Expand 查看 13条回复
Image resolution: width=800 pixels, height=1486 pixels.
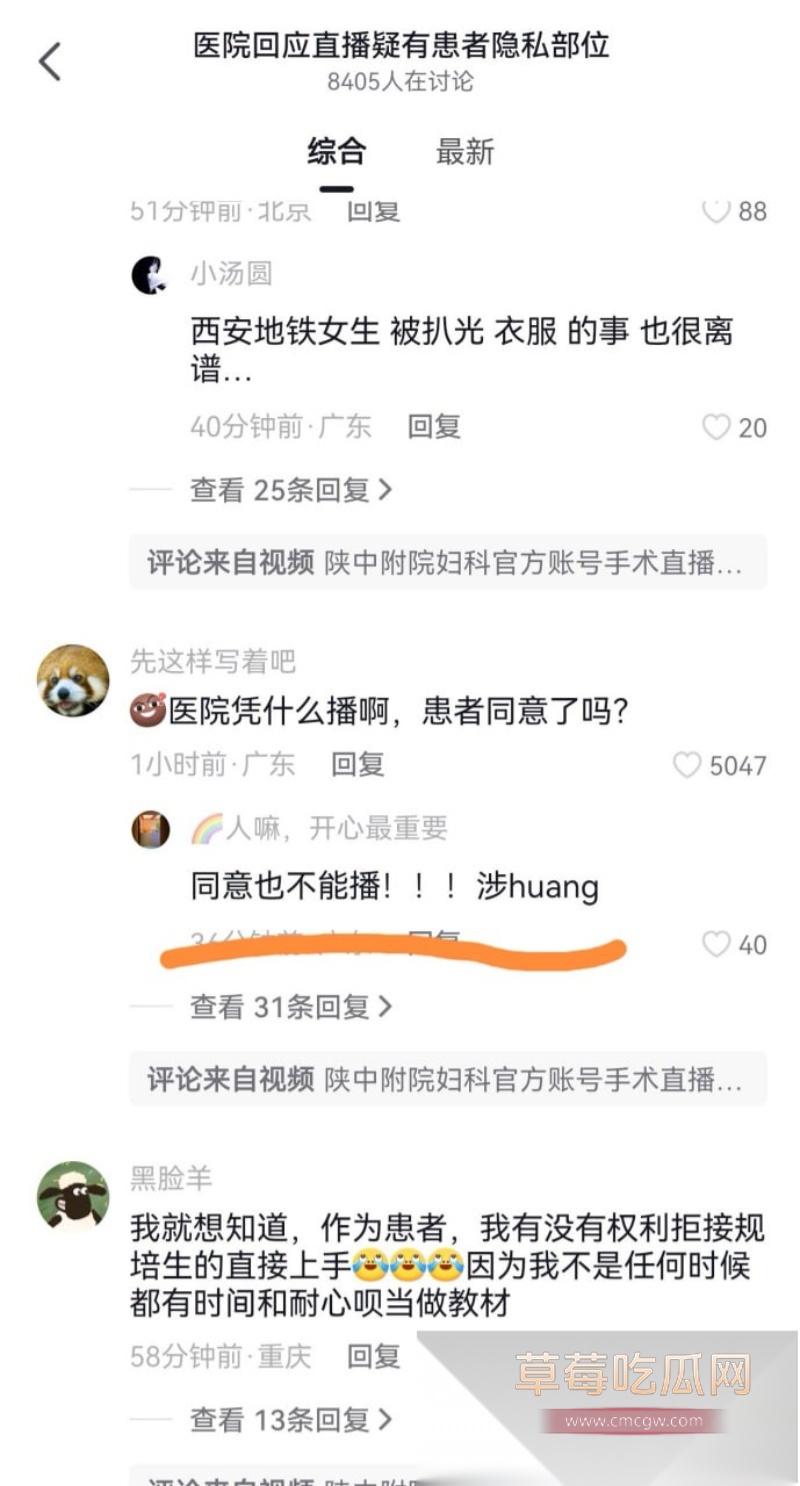pos(290,1419)
